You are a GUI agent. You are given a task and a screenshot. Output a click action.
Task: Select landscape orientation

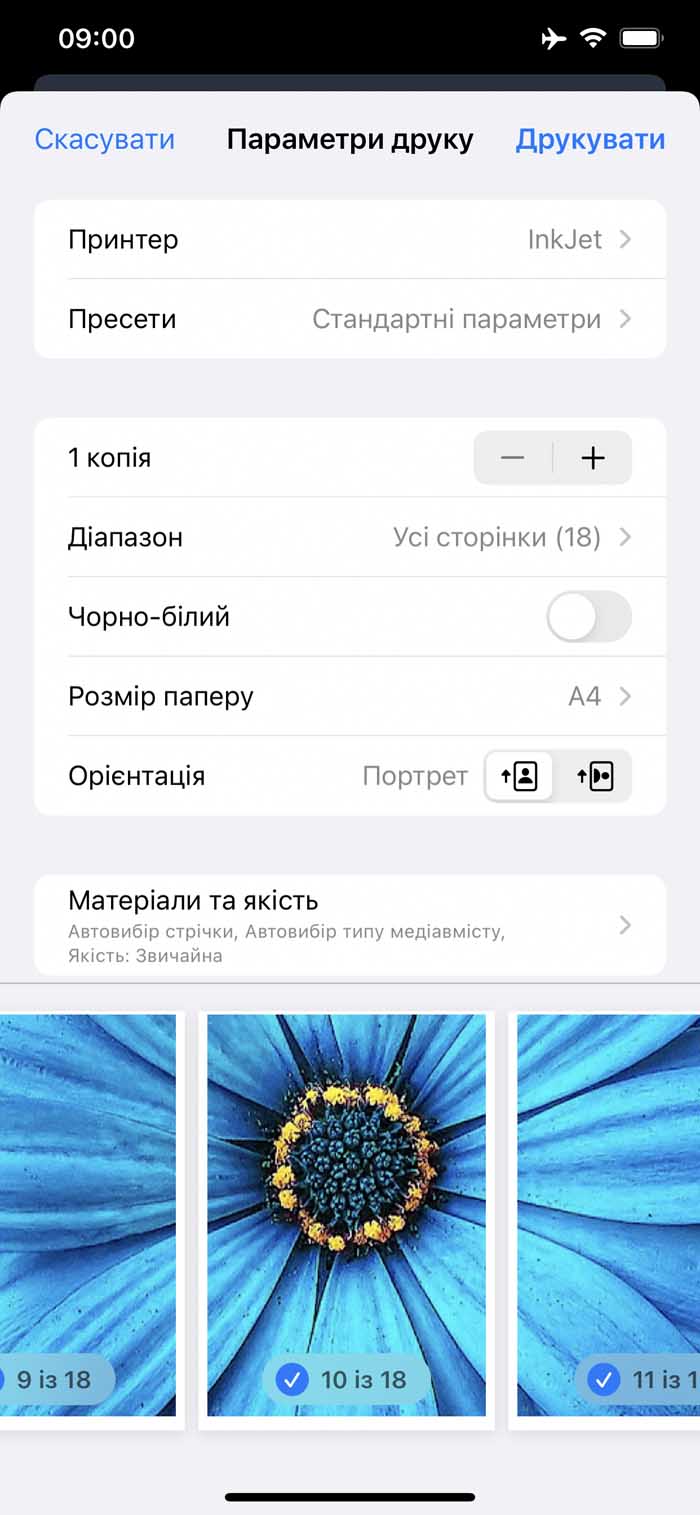coord(594,776)
